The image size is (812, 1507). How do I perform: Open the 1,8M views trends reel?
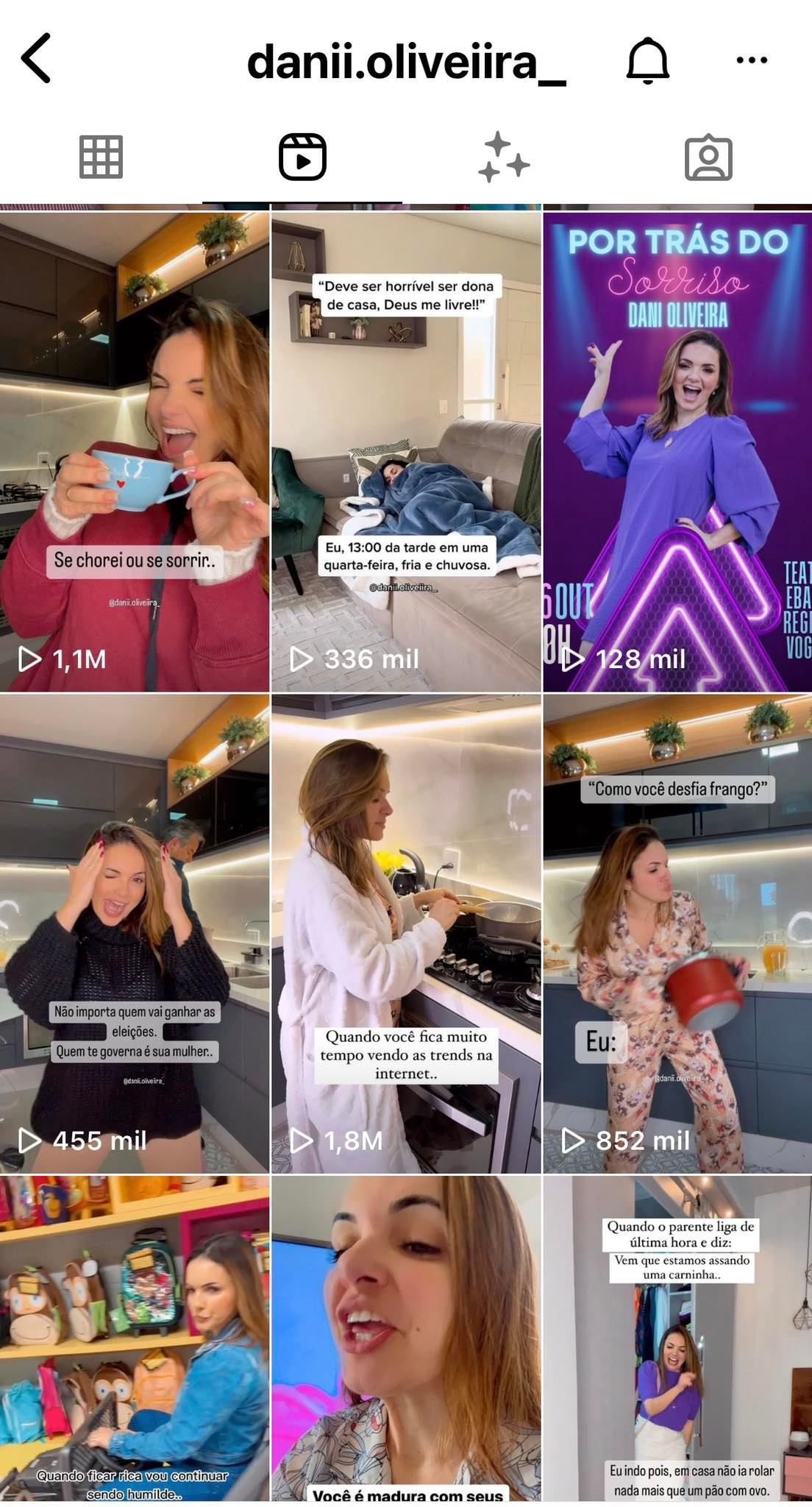pyautogui.click(x=406, y=934)
